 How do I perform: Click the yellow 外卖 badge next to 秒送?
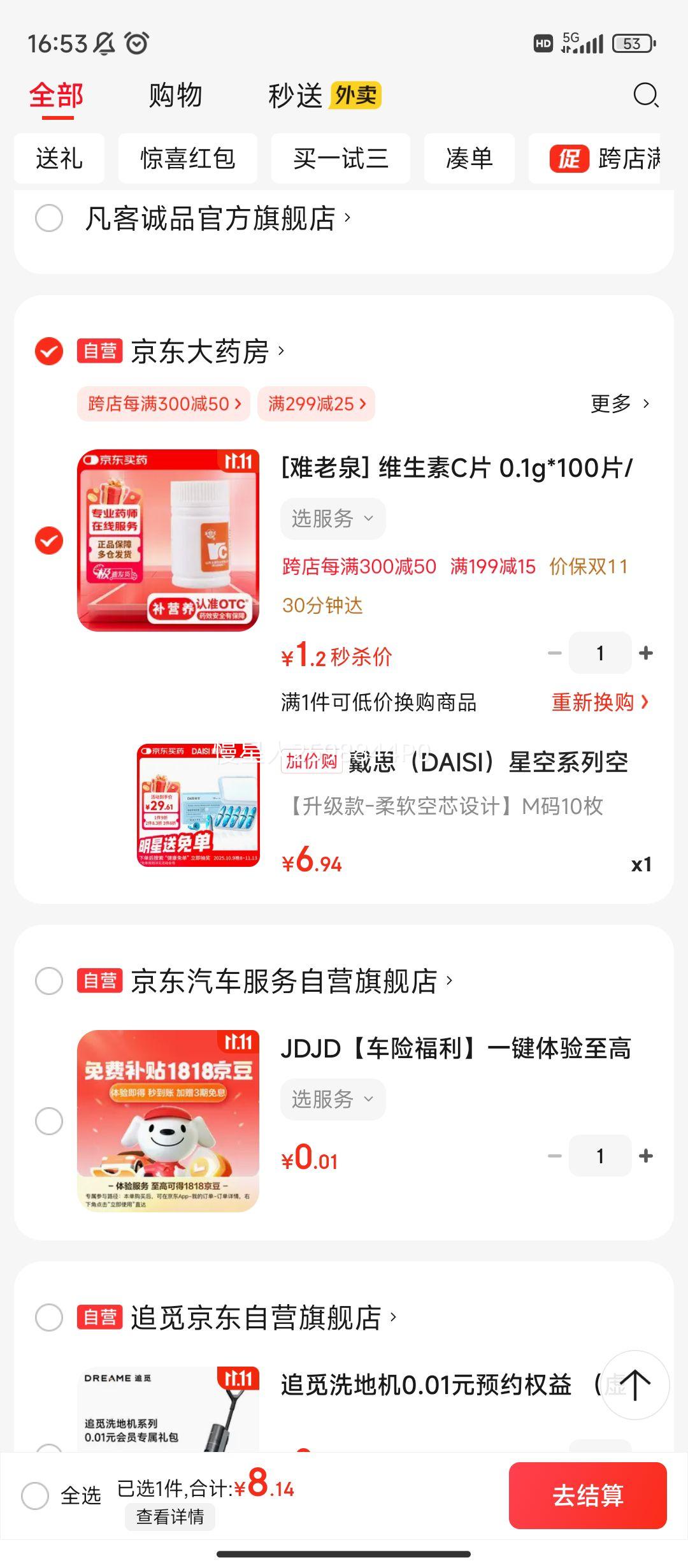point(355,96)
